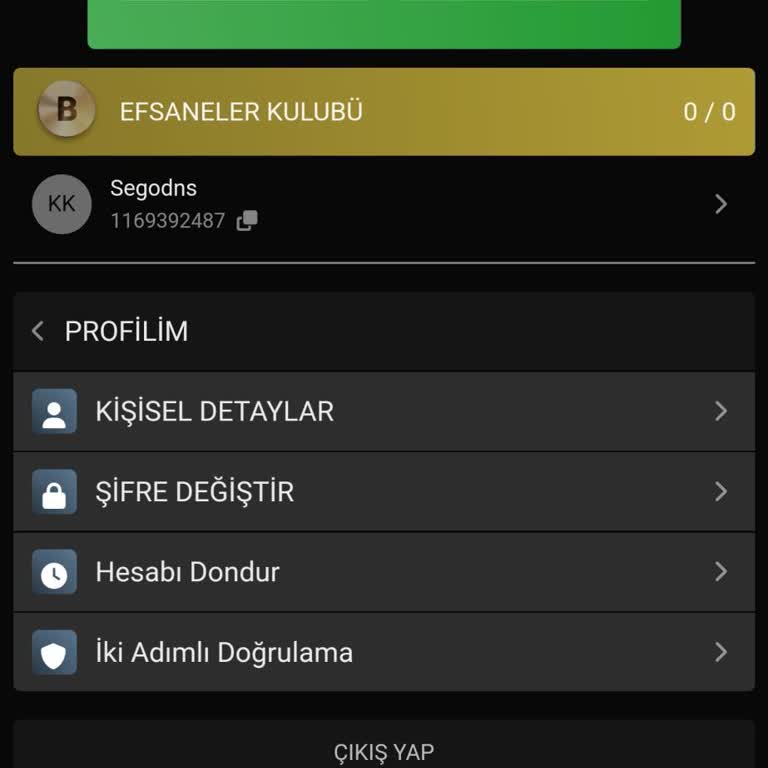768x768 pixels.
Task: Log out with ÇIKIŞ YAP
Action: [x=384, y=750]
